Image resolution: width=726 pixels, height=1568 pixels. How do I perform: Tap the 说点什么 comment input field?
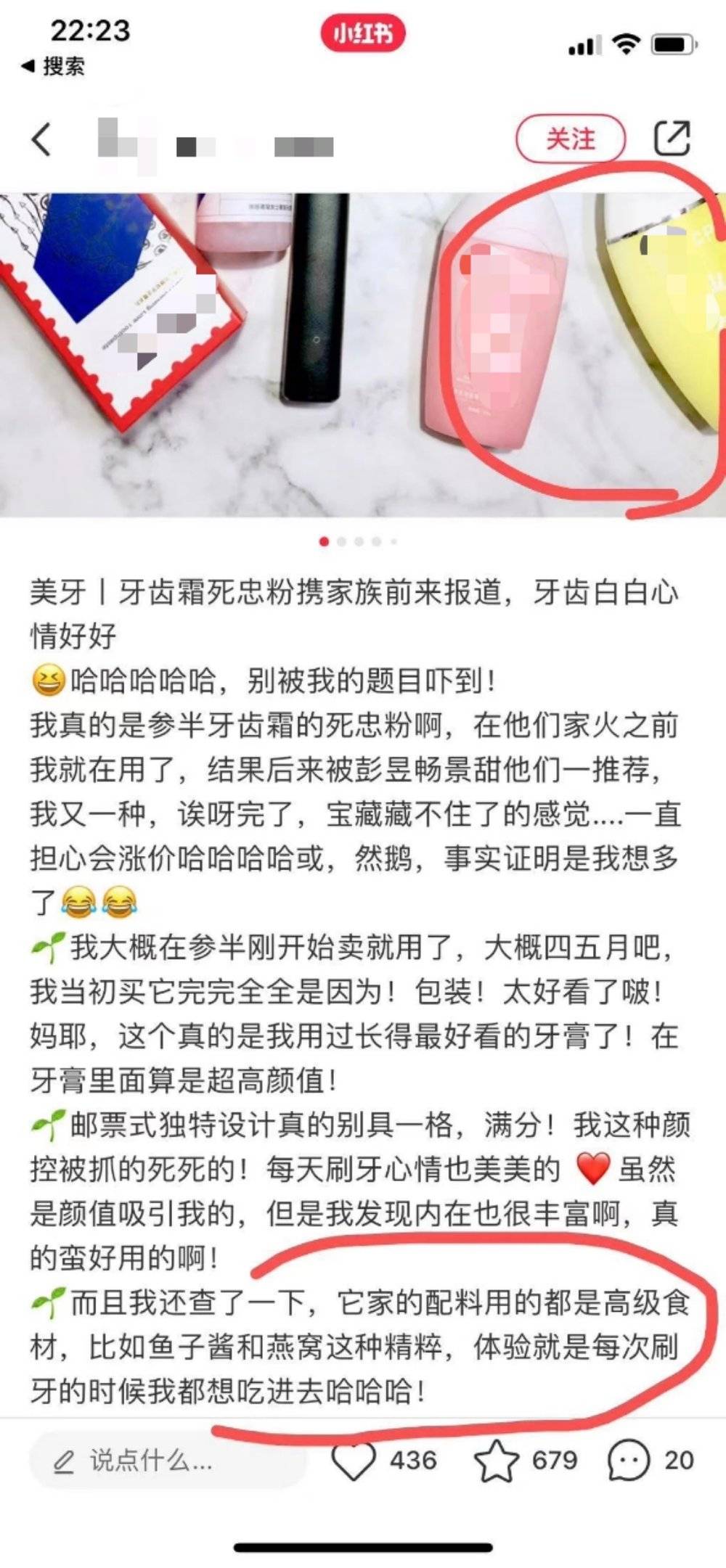click(167, 1460)
